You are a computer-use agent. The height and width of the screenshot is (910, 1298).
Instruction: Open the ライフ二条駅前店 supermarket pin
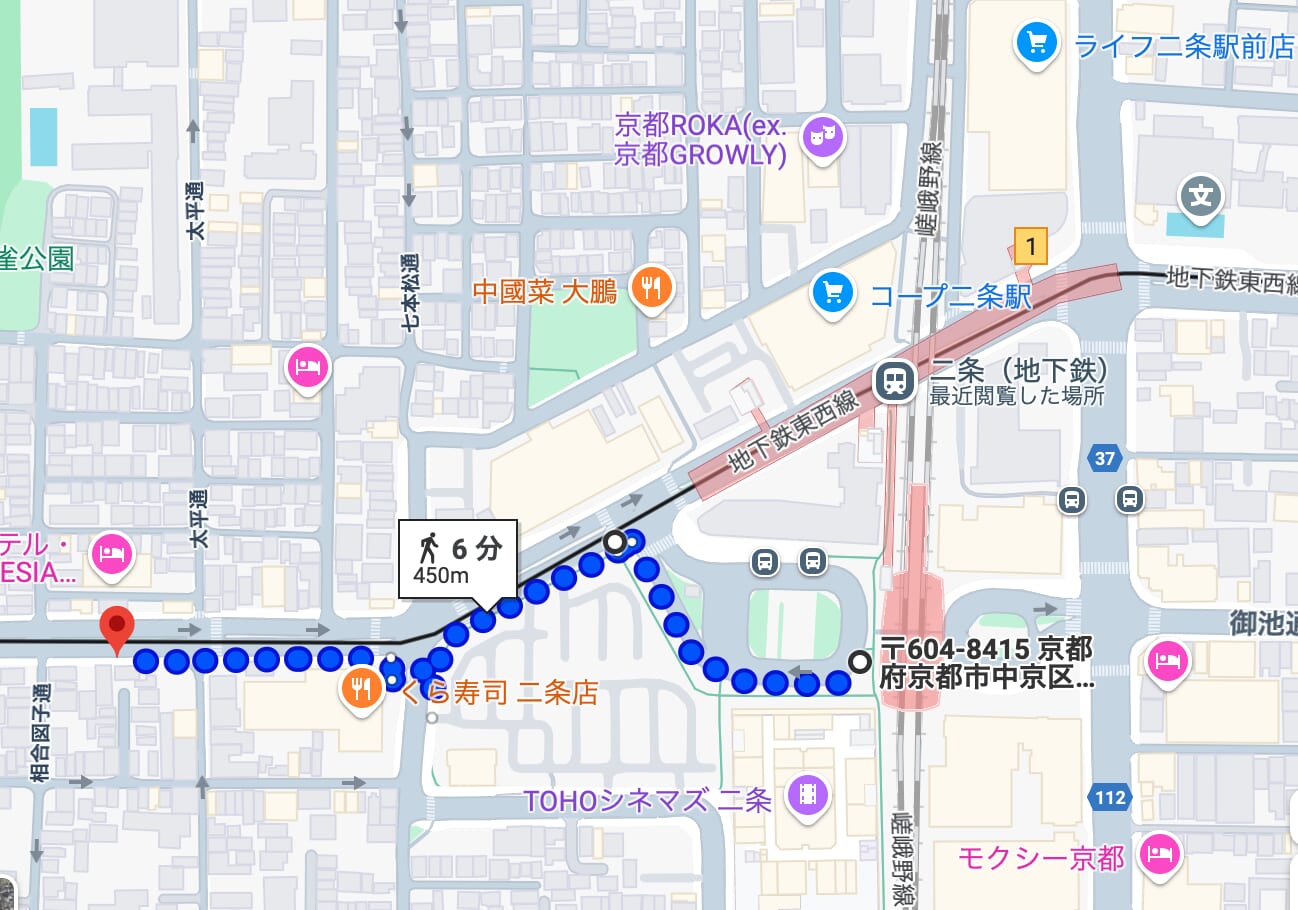(1037, 43)
